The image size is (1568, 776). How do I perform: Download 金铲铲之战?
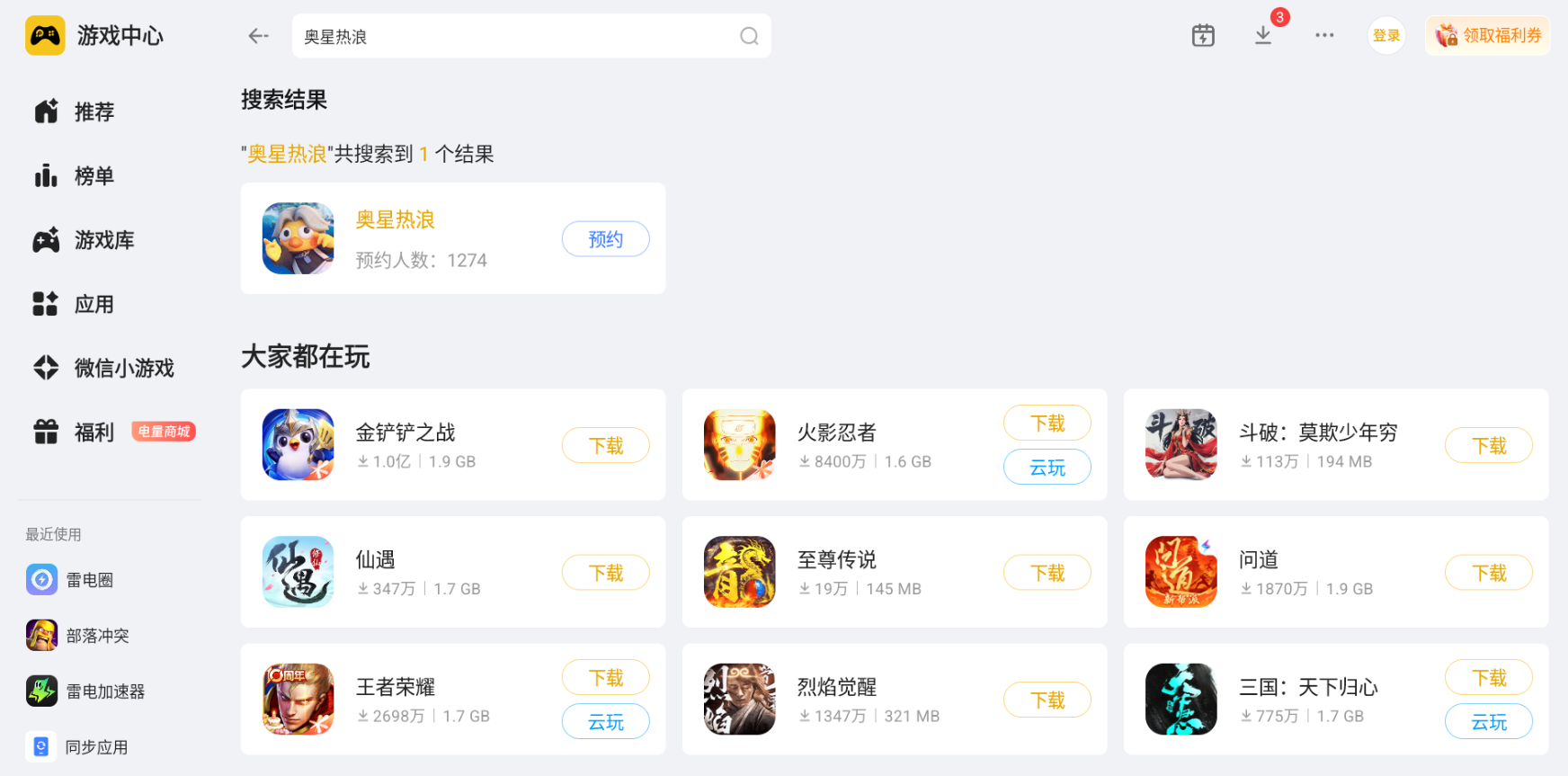(x=606, y=445)
